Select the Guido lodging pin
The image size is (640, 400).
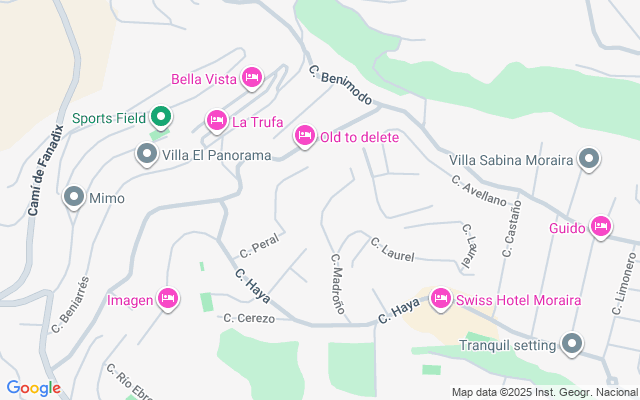pyautogui.click(x=601, y=228)
